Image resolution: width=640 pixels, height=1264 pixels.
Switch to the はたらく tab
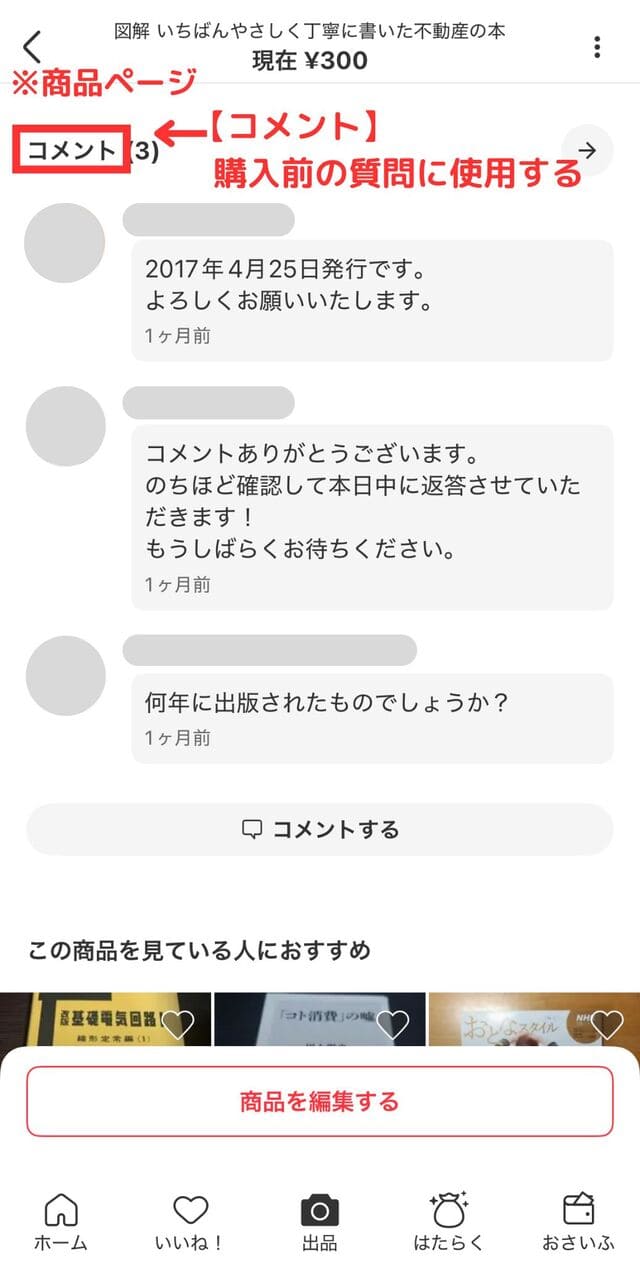coord(449,1222)
